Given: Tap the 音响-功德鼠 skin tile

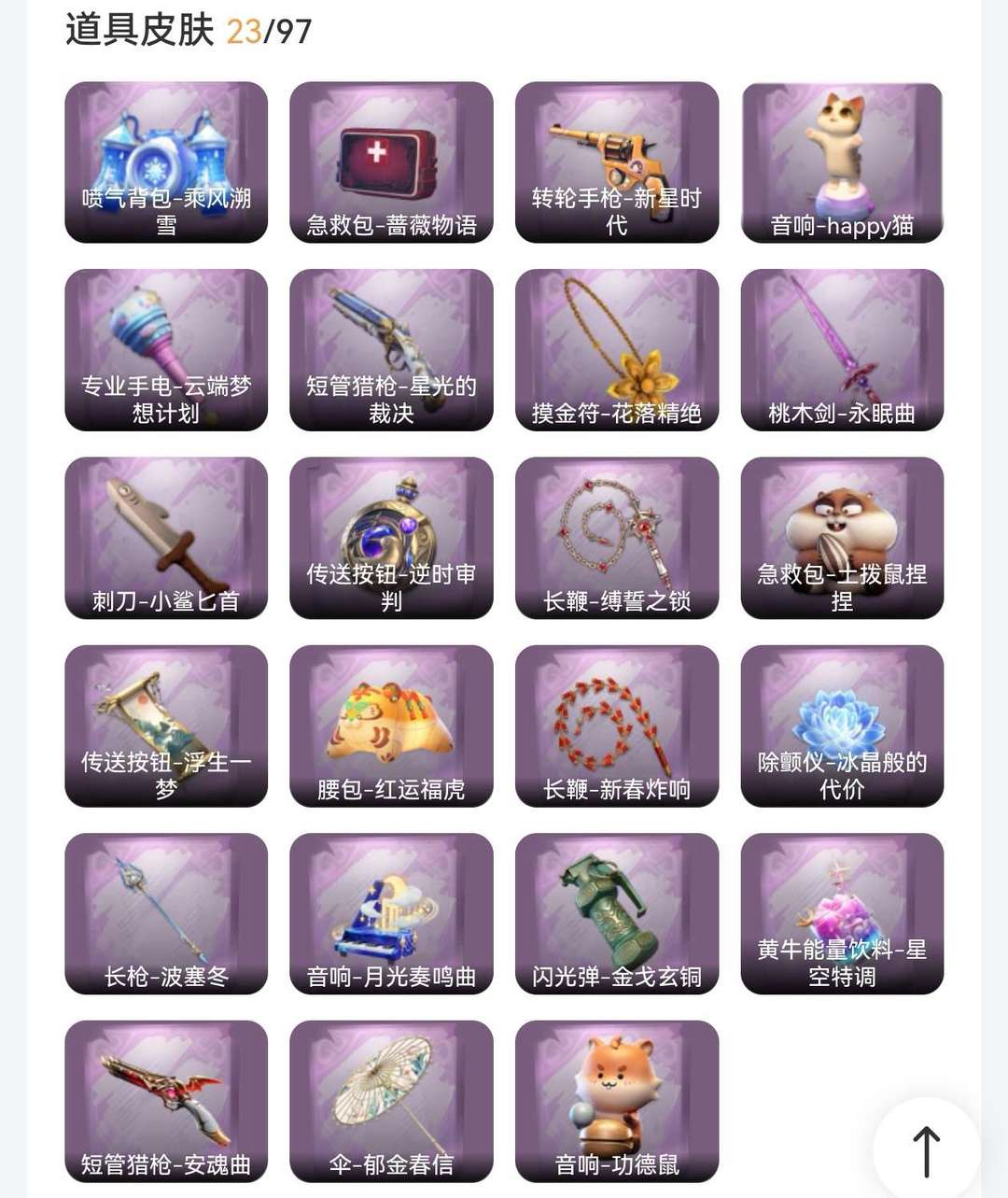Looking at the screenshot, I should click(x=617, y=1101).
